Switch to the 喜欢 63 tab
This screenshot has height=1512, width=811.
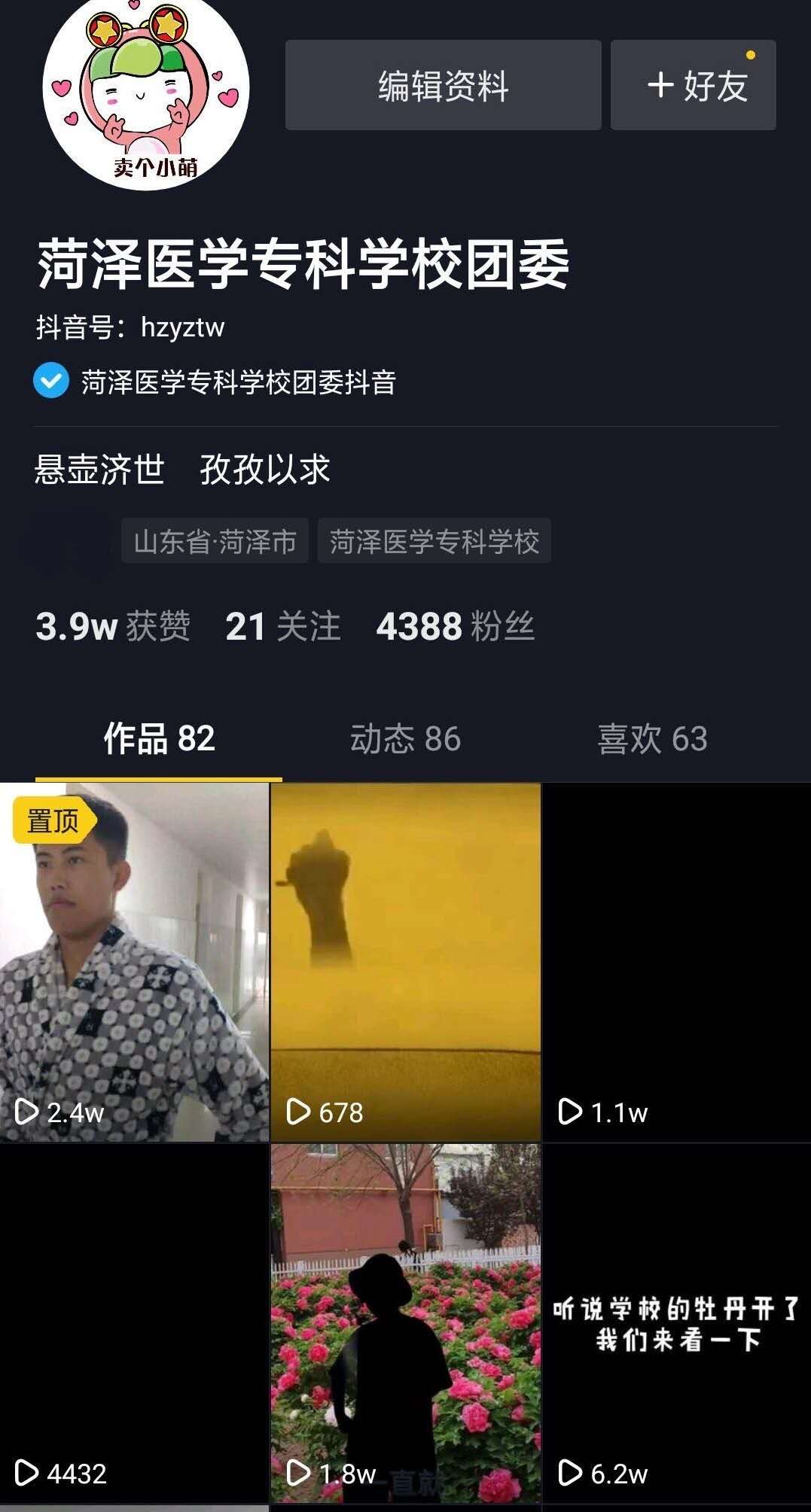[652, 738]
